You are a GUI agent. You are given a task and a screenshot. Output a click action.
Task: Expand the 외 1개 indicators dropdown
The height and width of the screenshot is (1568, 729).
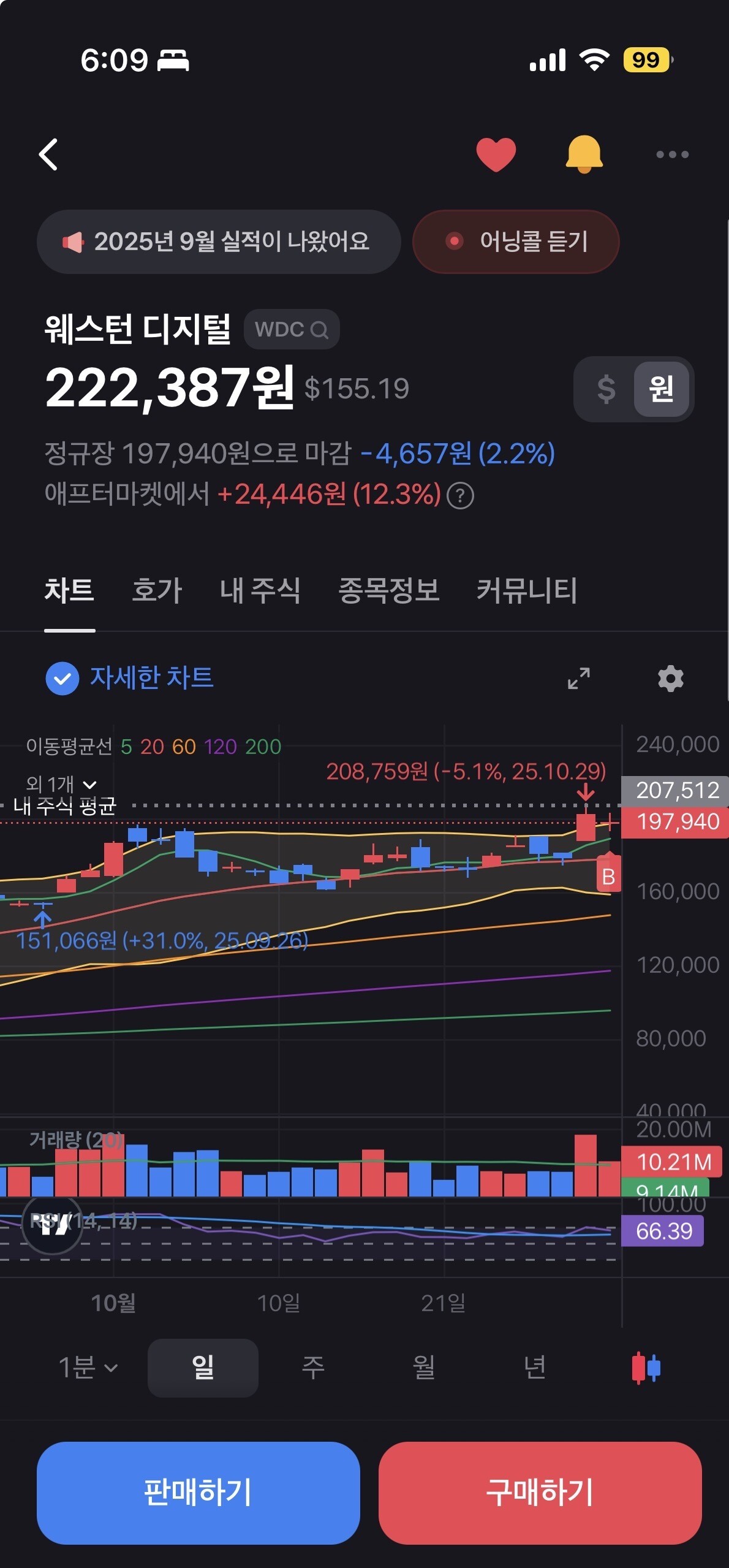click(x=61, y=784)
